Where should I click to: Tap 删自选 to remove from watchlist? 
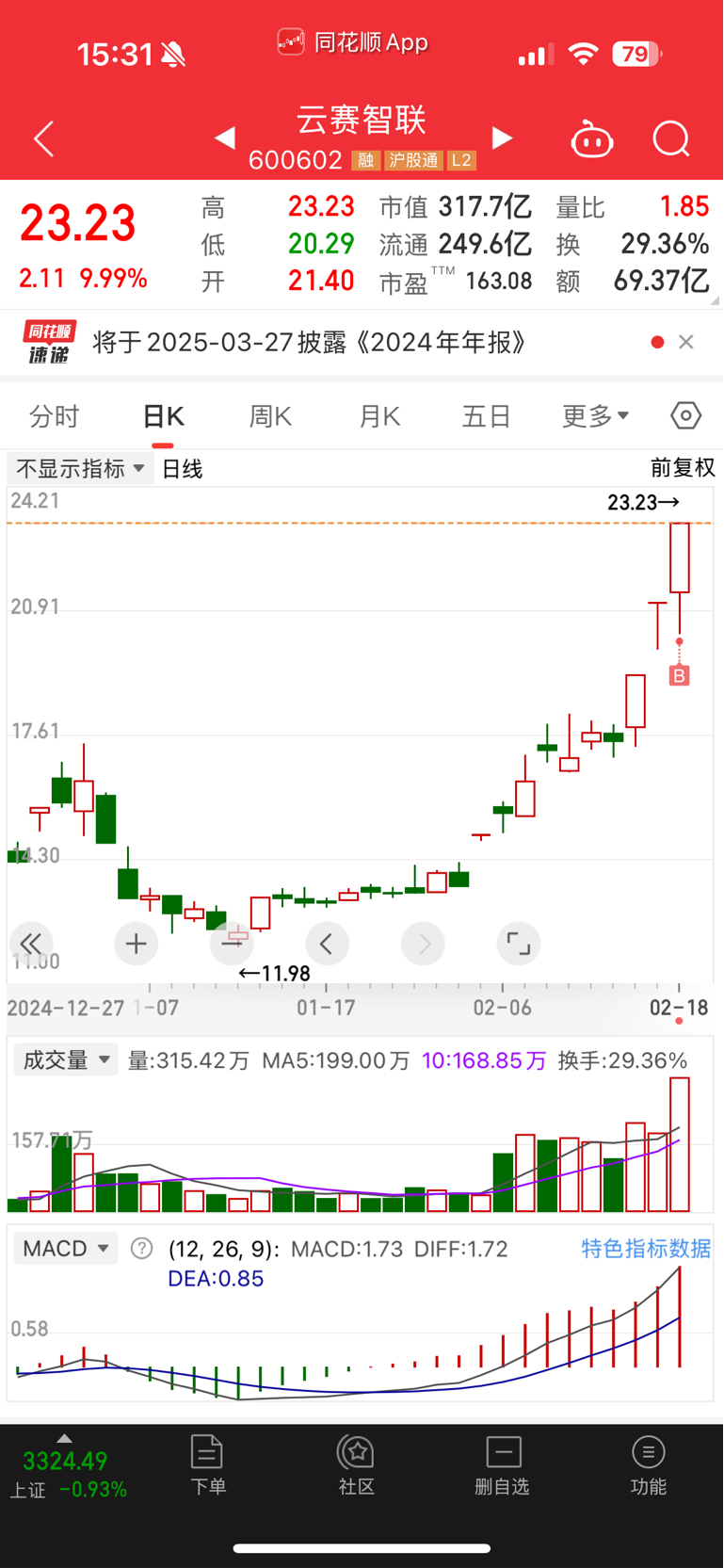coord(503,1465)
